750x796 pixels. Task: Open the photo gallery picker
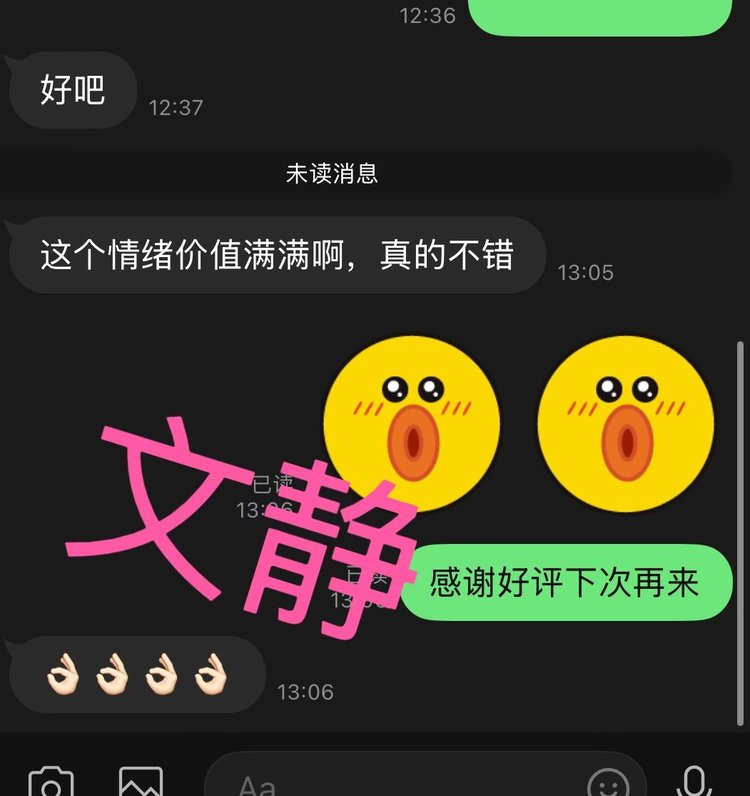[140, 783]
